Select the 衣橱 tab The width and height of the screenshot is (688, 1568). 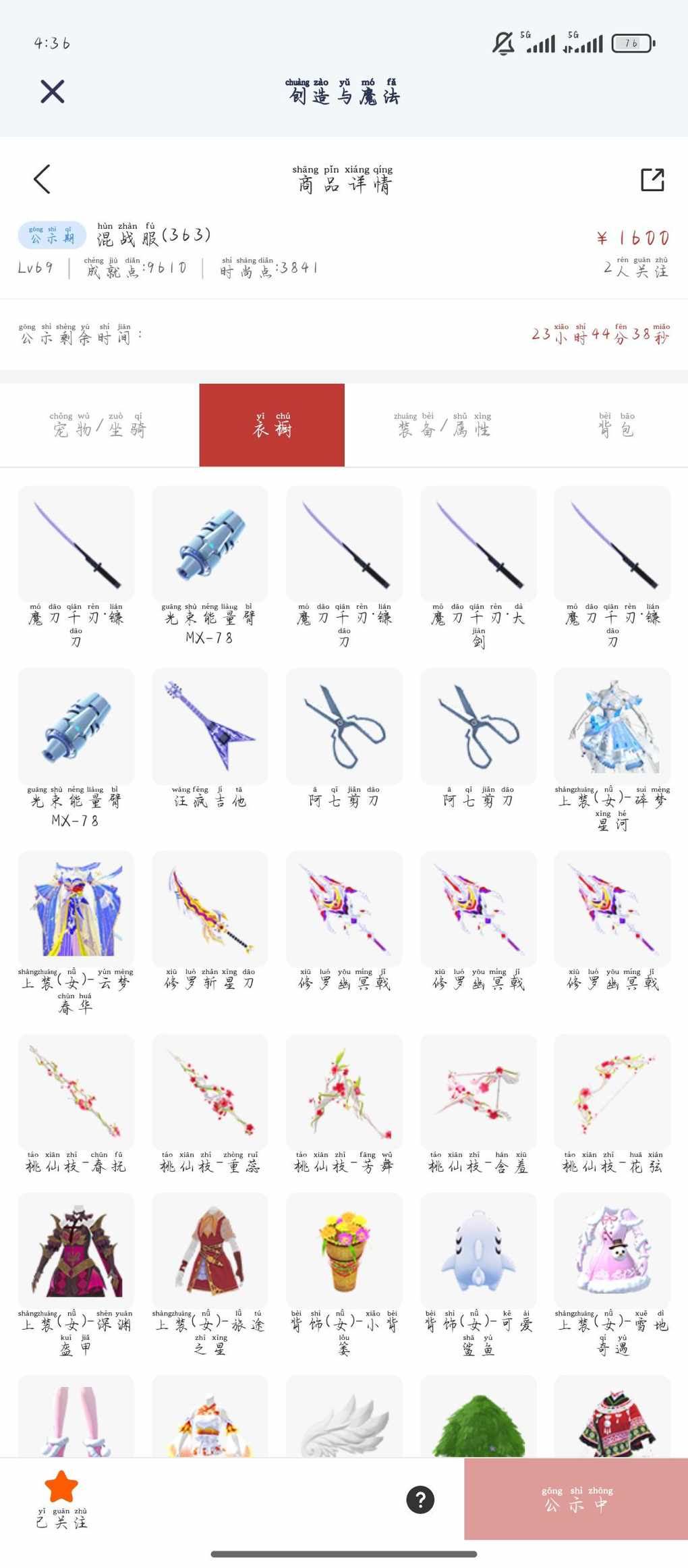[272, 425]
